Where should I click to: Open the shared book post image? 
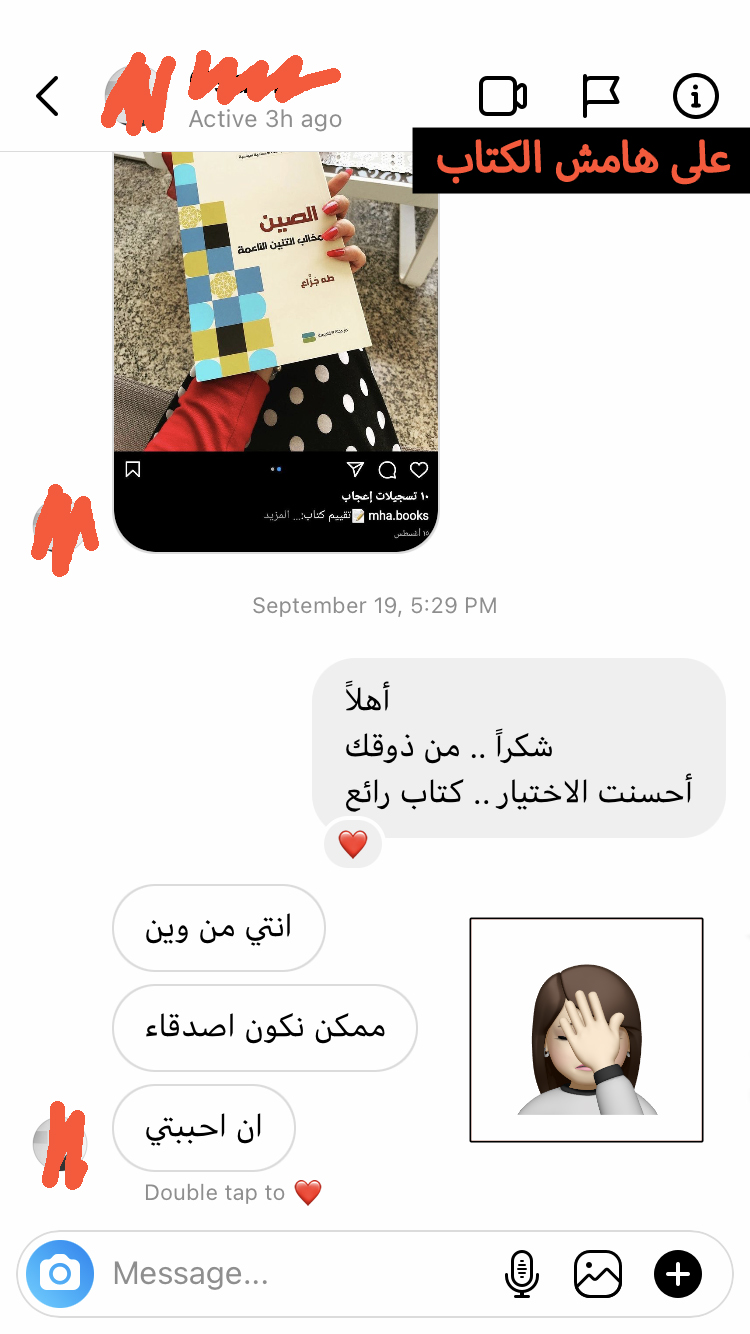pyautogui.click(x=276, y=300)
